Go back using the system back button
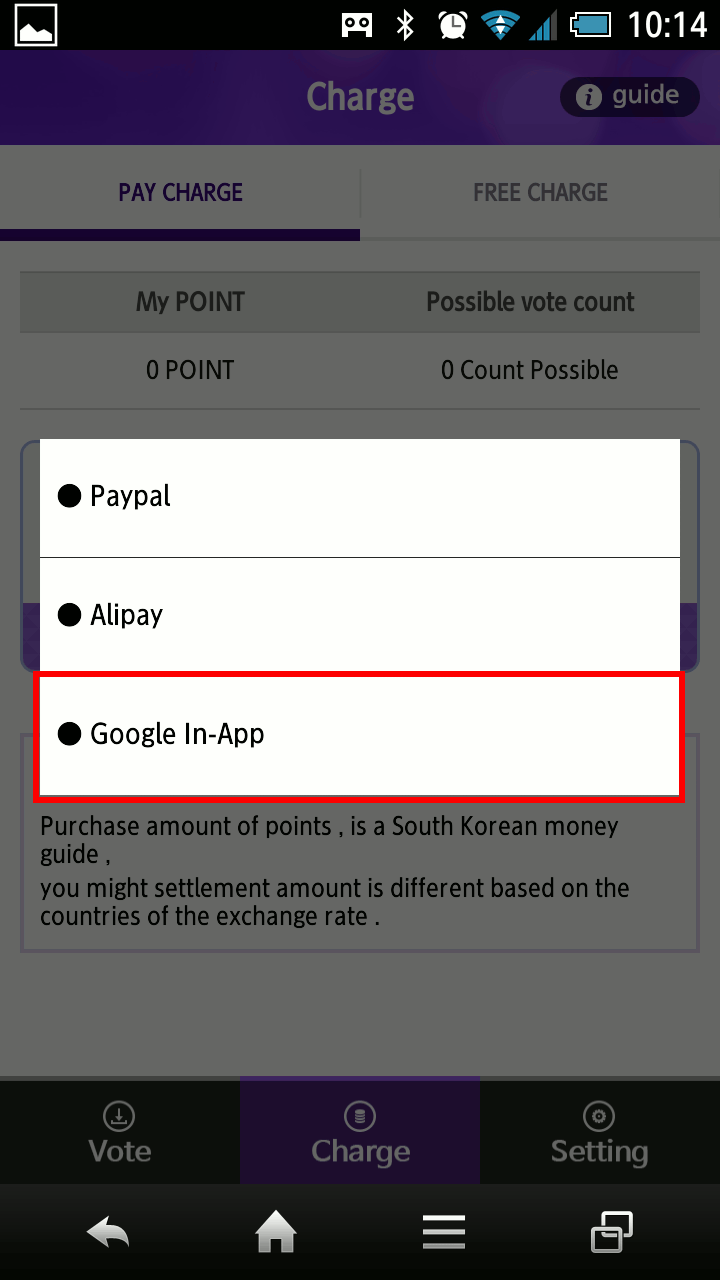 [108, 1233]
